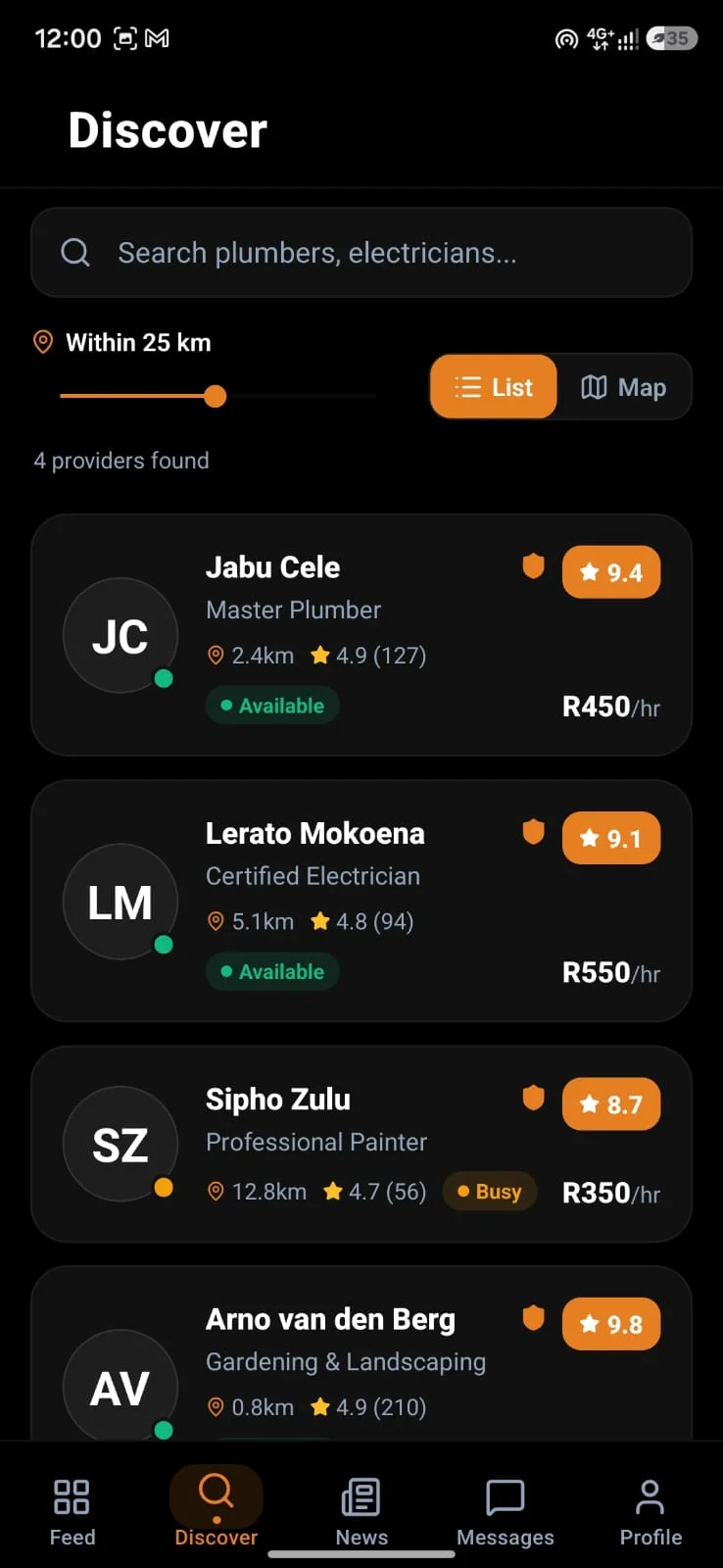The image size is (723, 1568).
Task: Tap the search plumbers, electricians field
Action: (x=361, y=253)
